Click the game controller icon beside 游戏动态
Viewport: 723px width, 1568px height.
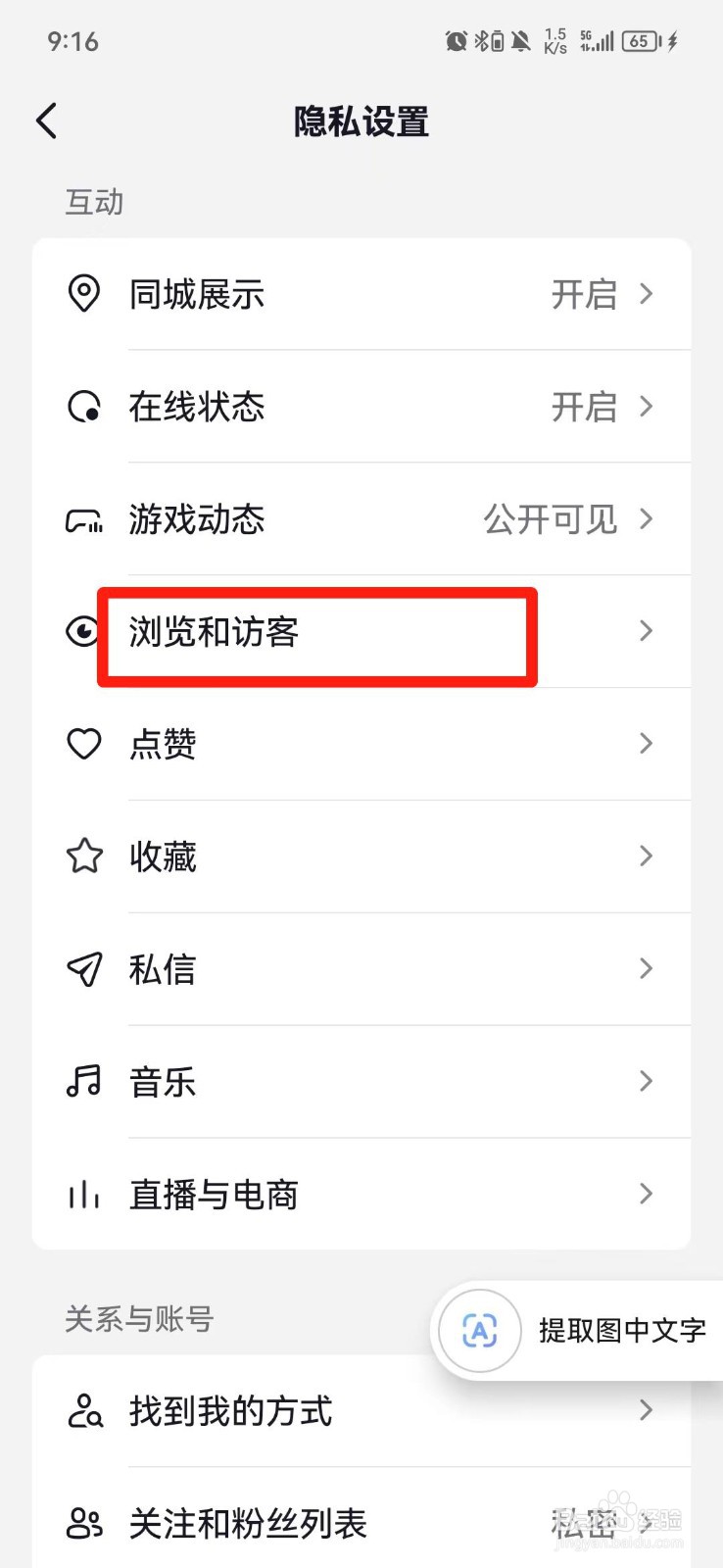pyautogui.click(x=83, y=519)
